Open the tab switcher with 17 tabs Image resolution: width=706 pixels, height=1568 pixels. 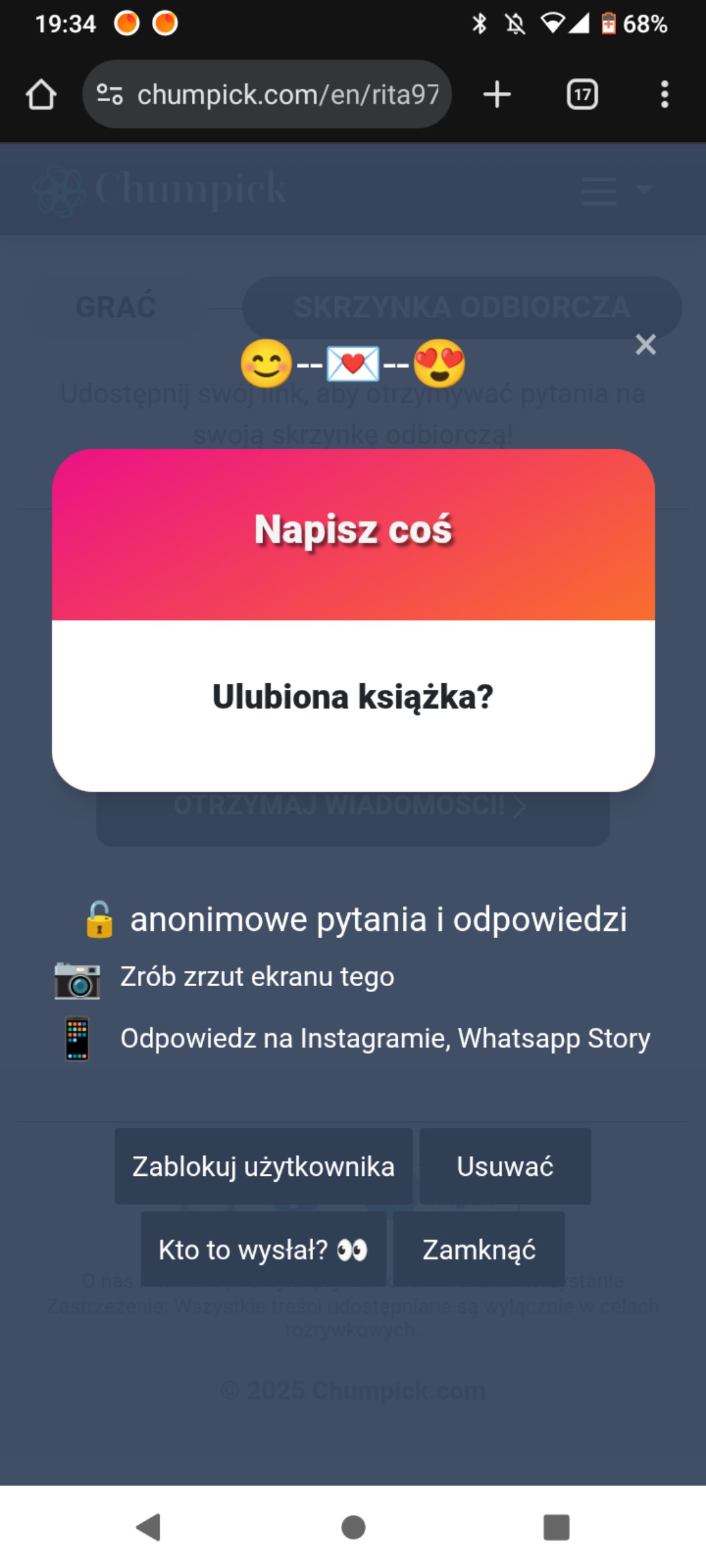(x=582, y=95)
